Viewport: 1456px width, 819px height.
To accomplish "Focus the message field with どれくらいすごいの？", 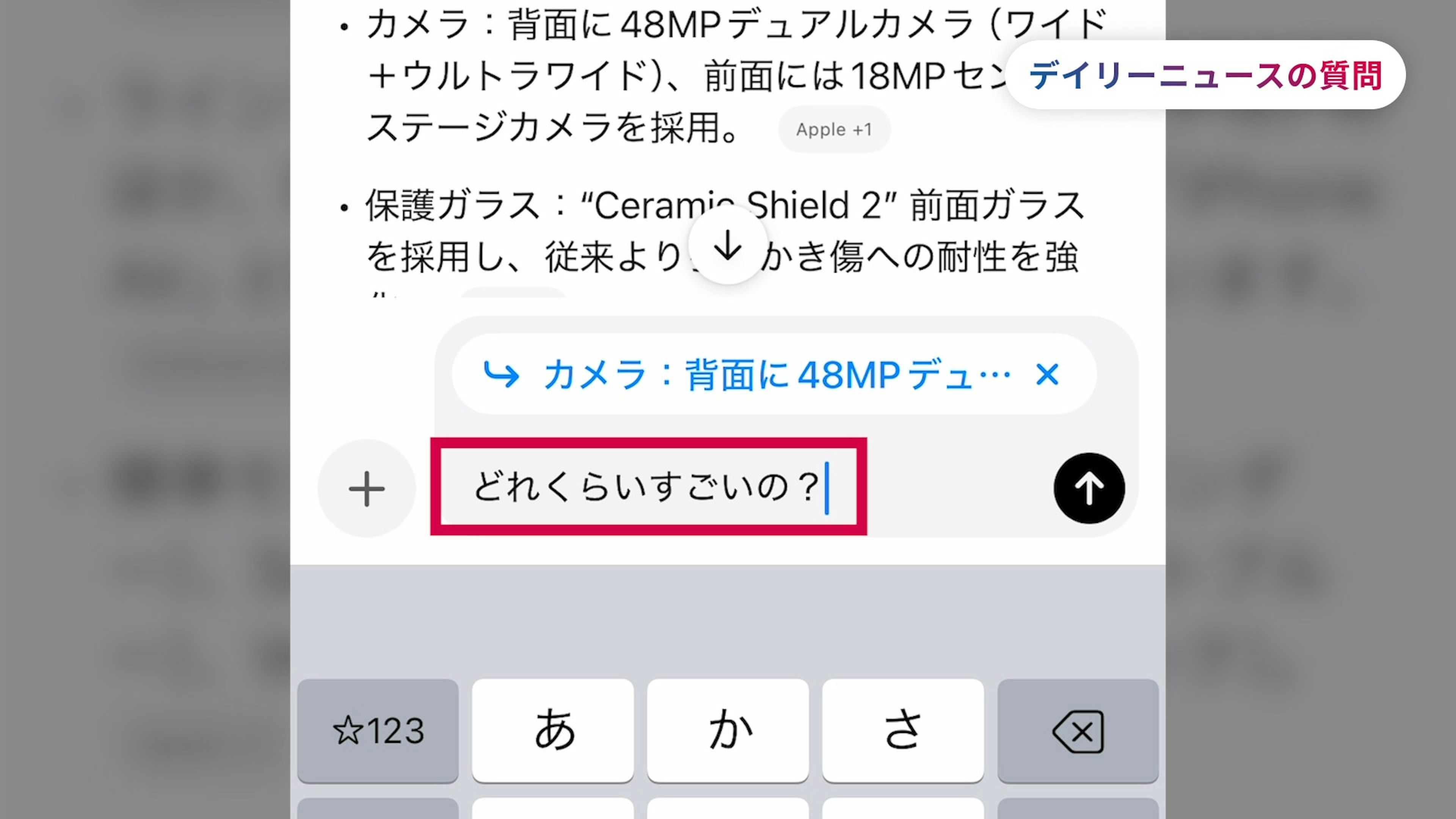I will (648, 486).
